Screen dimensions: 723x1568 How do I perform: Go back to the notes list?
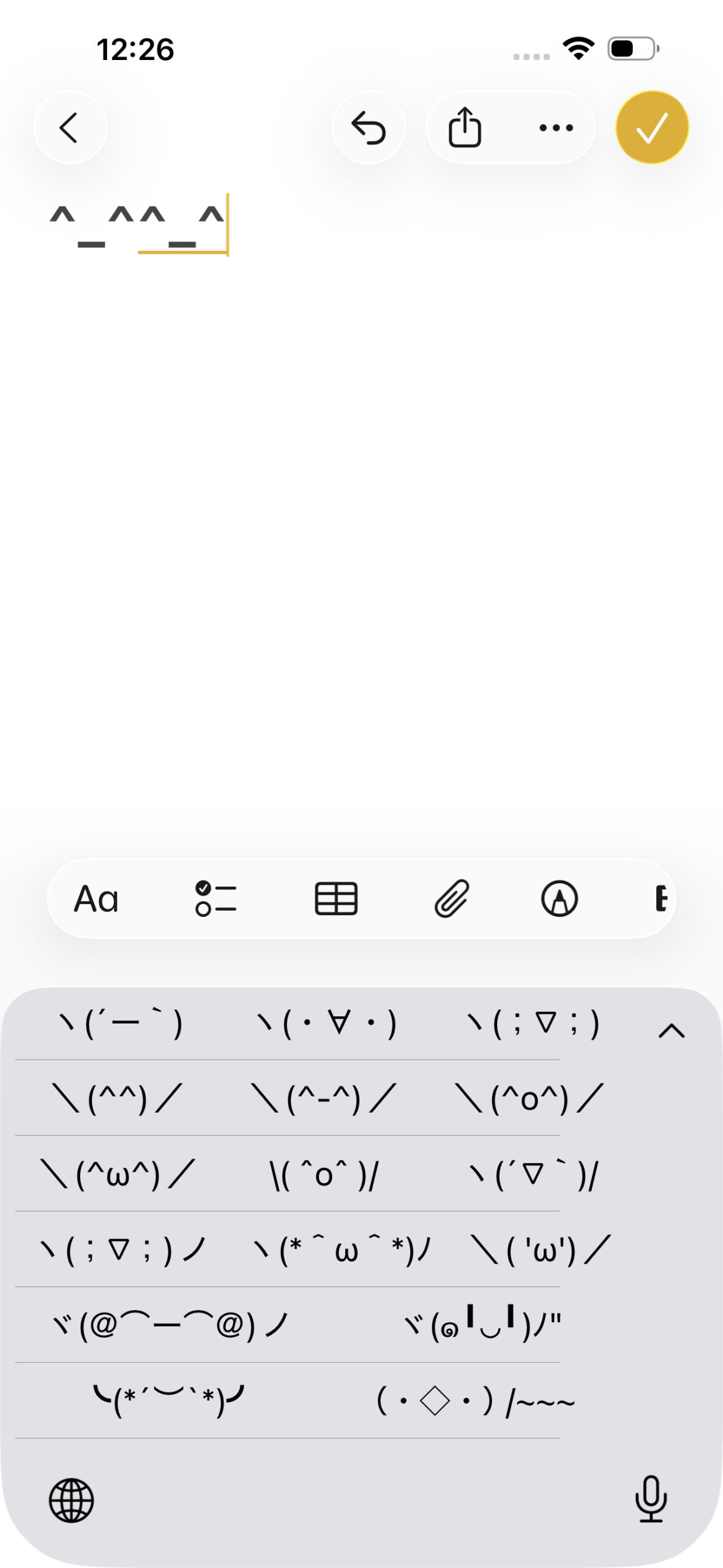point(70,127)
